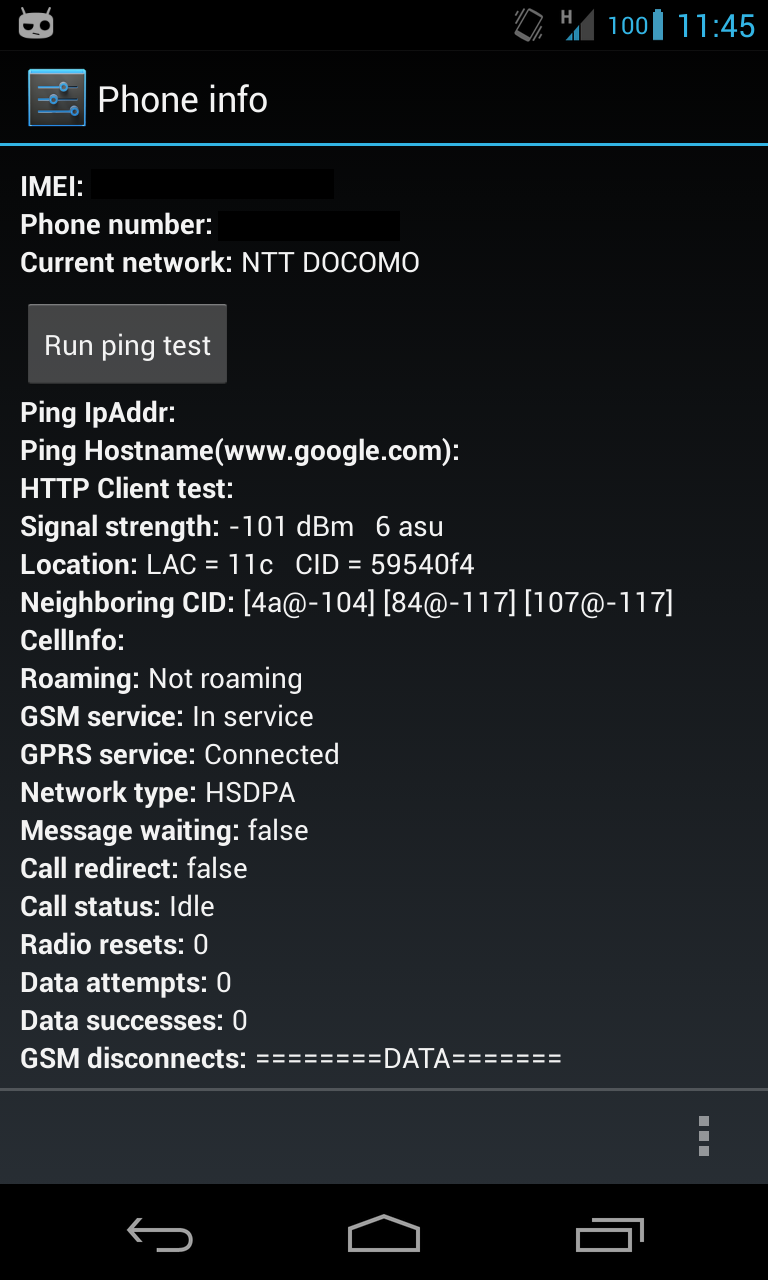Tap the Phone info settings icon in the action bar
The height and width of the screenshot is (1280, 768).
point(55,98)
